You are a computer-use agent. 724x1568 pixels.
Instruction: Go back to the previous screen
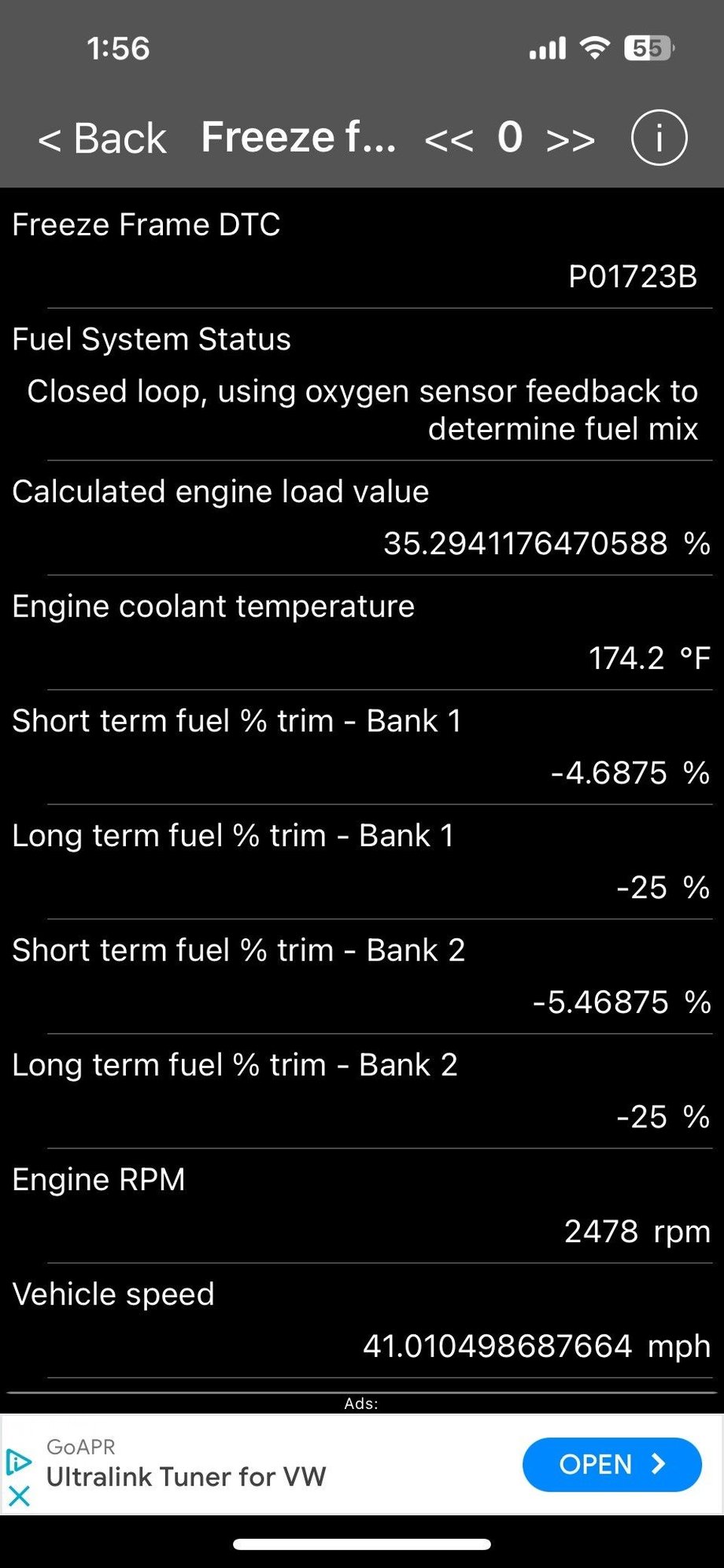[x=102, y=139]
